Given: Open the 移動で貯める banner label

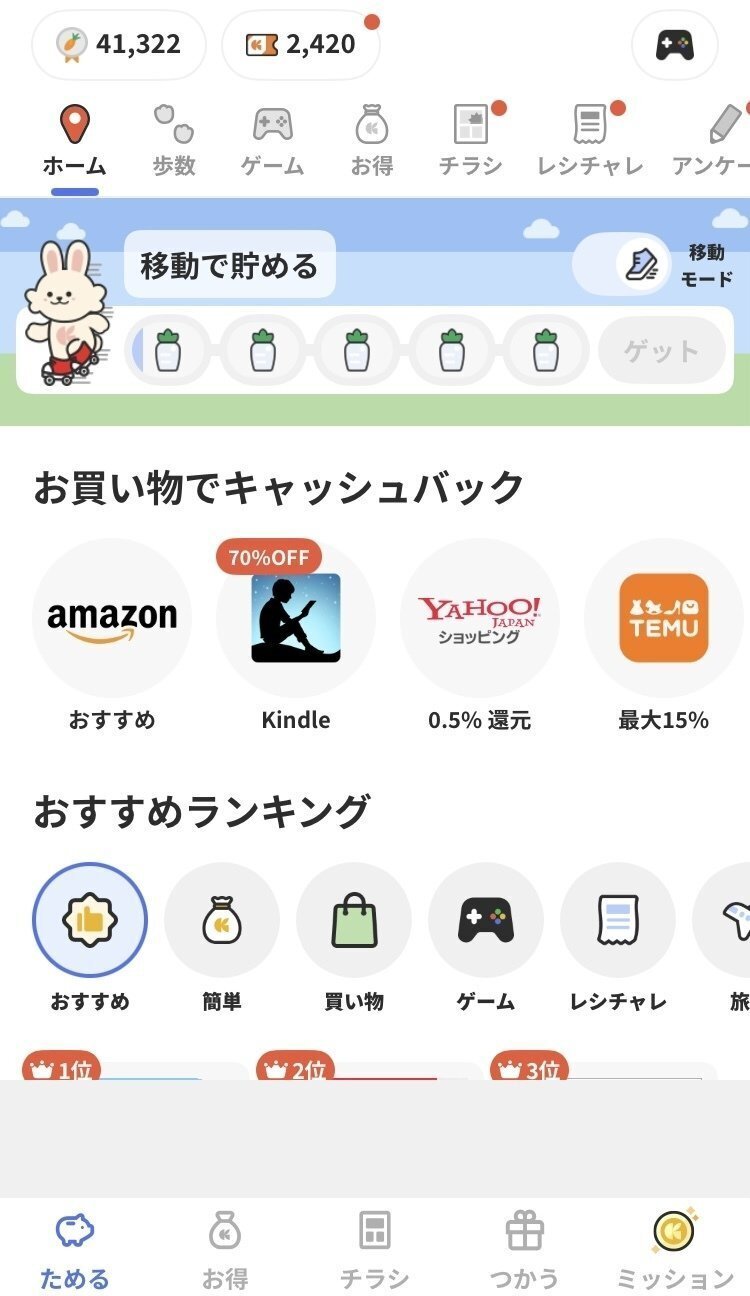Looking at the screenshot, I should point(230,262).
